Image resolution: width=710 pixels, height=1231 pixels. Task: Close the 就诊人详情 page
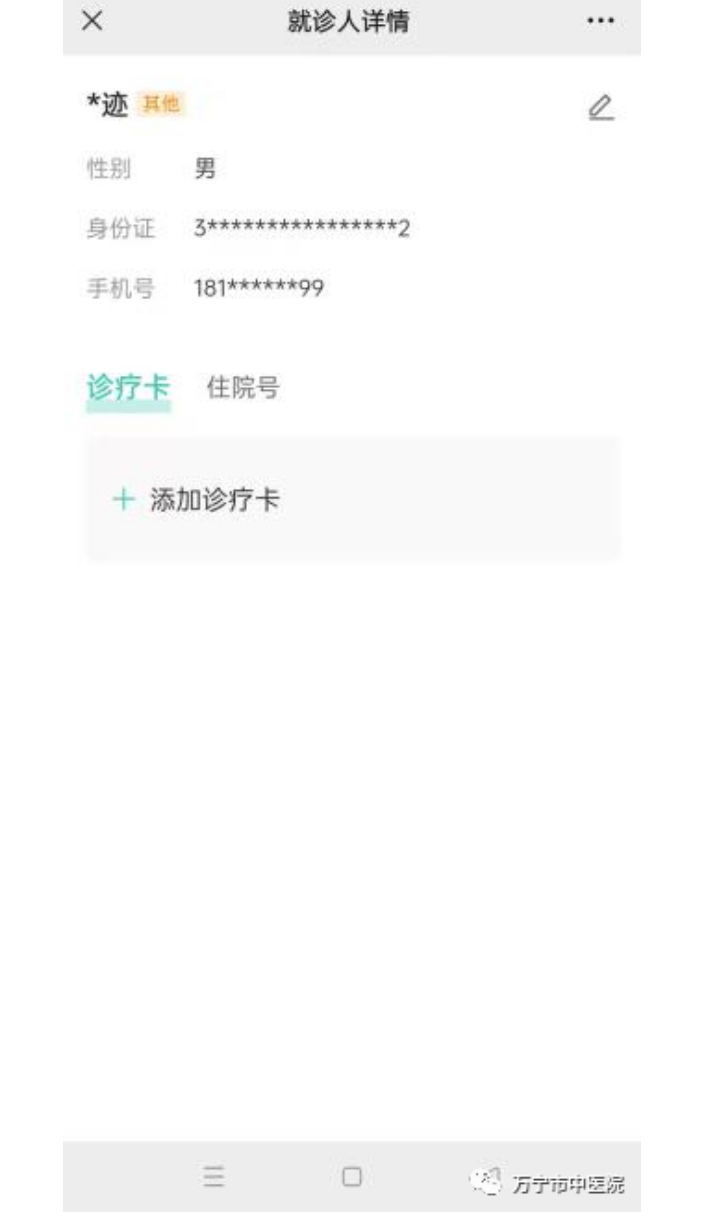coord(92,21)
